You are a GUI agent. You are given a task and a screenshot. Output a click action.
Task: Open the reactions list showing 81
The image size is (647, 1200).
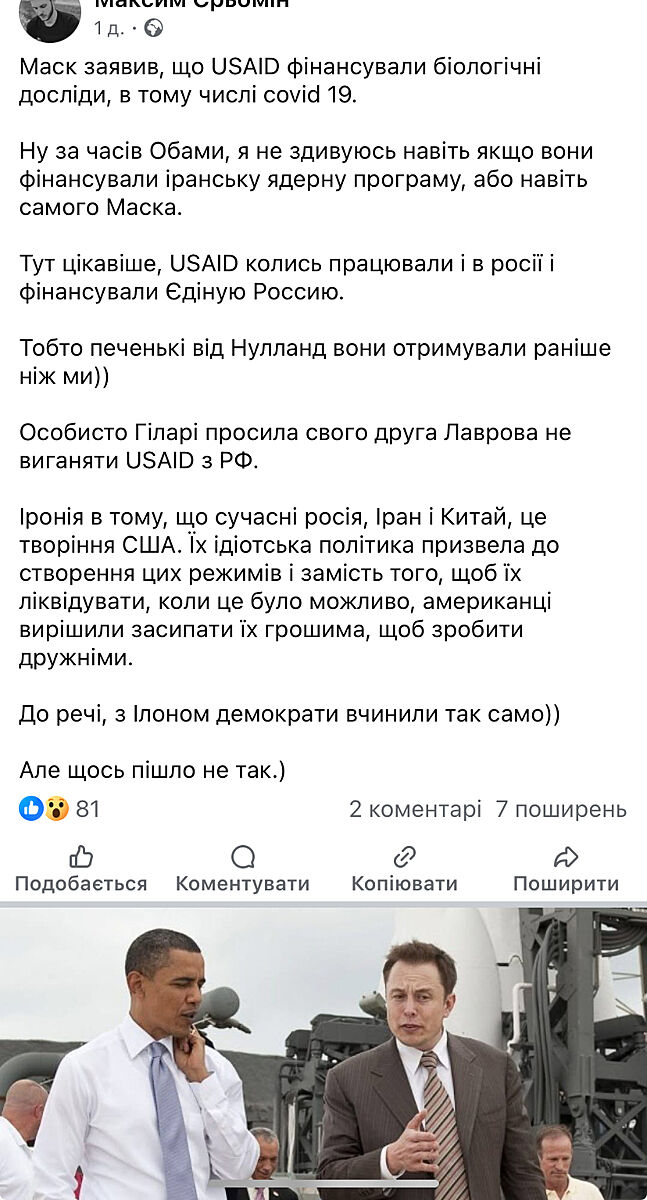coord(60,809)
